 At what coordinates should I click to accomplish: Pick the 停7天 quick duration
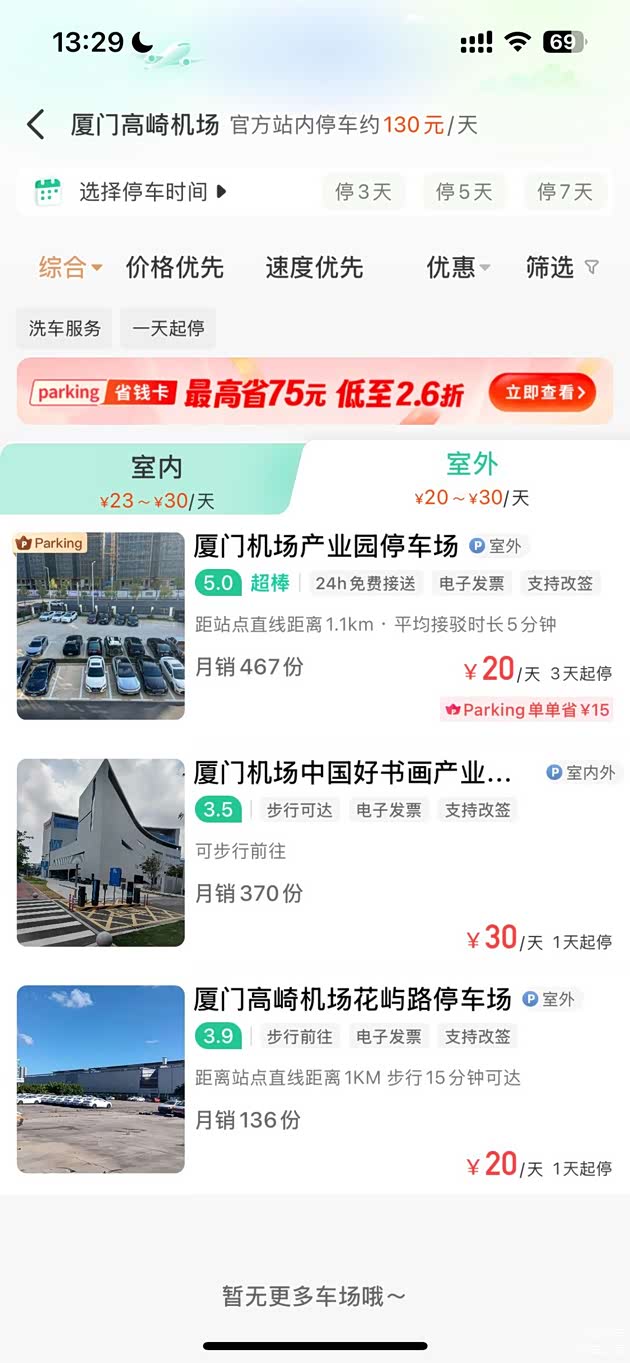(565, 192)
